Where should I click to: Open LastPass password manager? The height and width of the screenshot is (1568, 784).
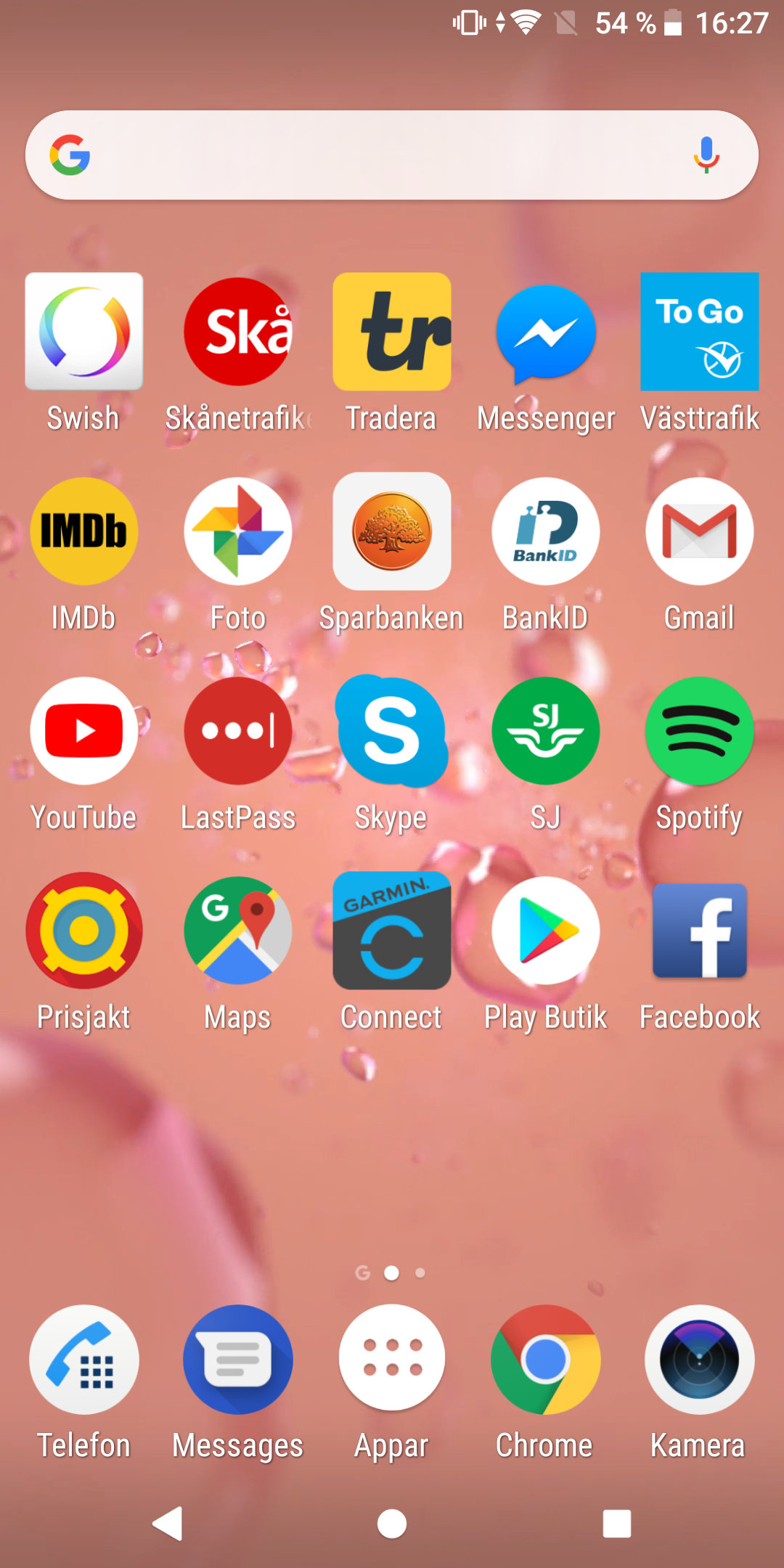[238, 731]
